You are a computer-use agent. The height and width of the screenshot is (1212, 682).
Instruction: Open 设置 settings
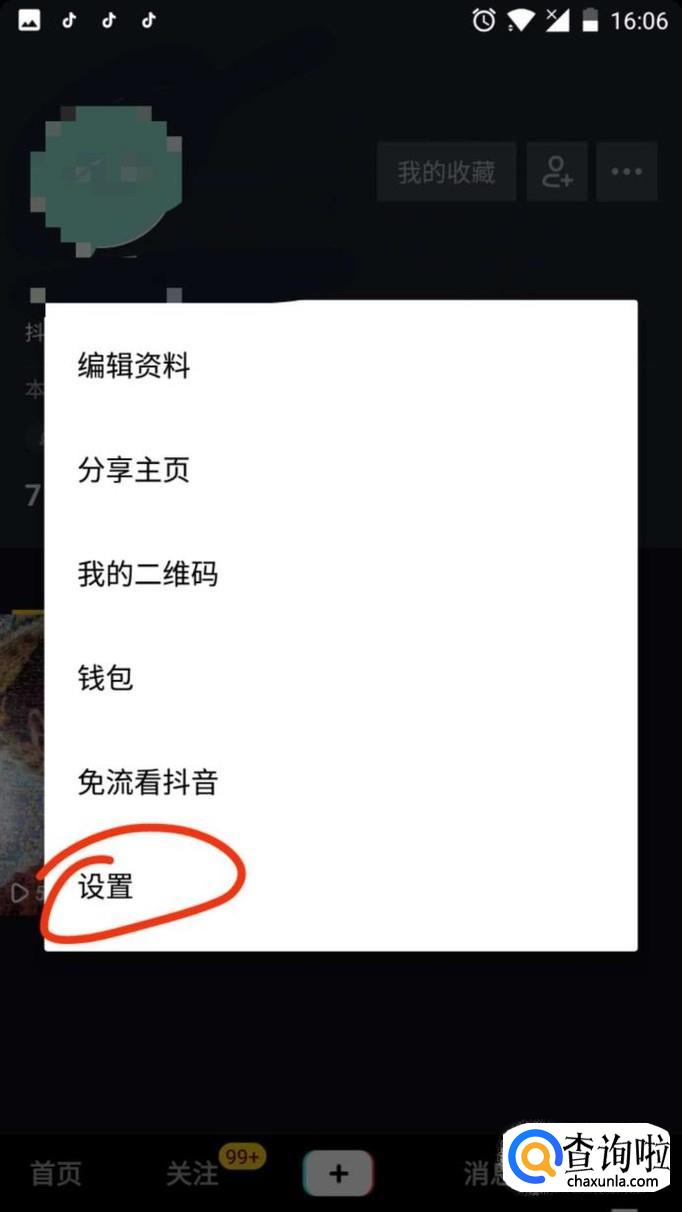click(106, 887)
